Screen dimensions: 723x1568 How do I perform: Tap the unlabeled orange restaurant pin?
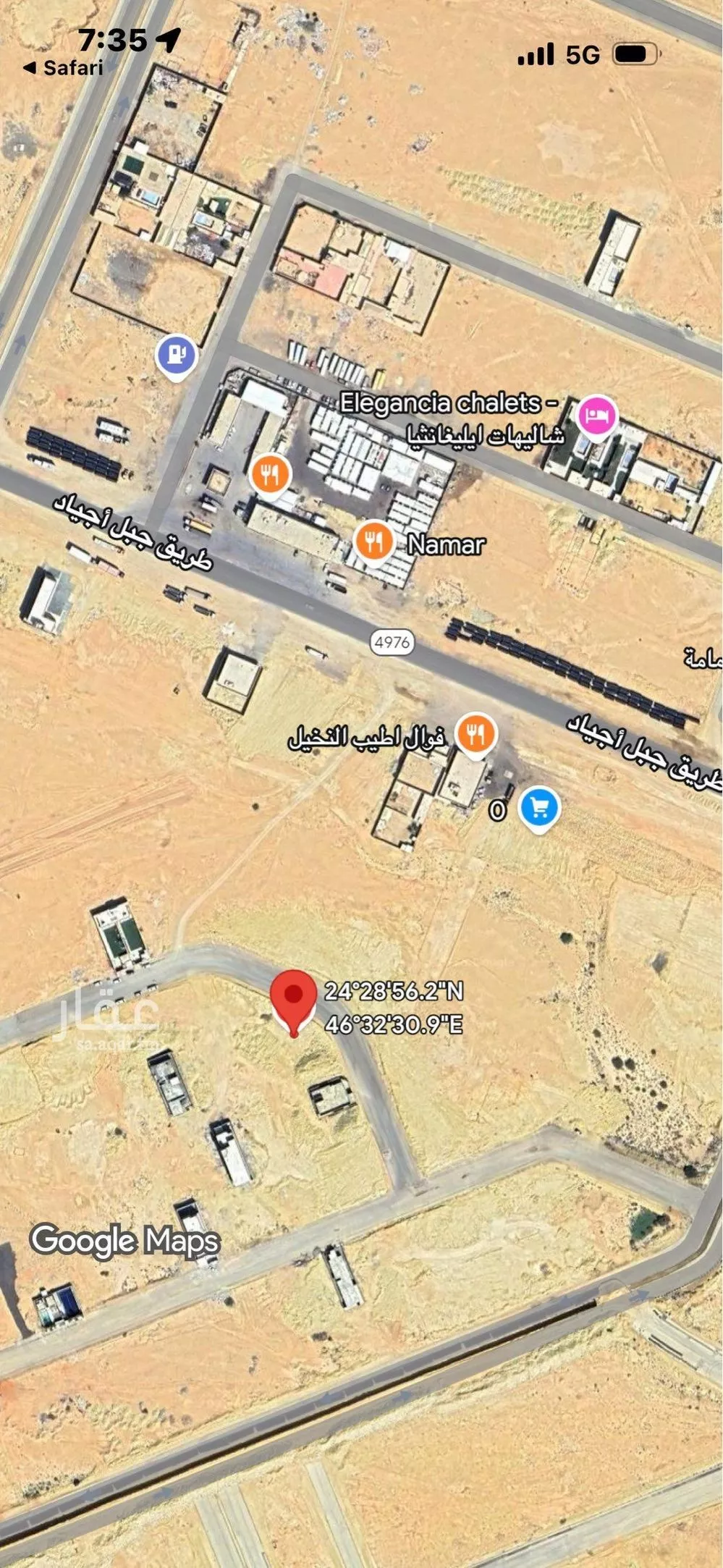270,475
